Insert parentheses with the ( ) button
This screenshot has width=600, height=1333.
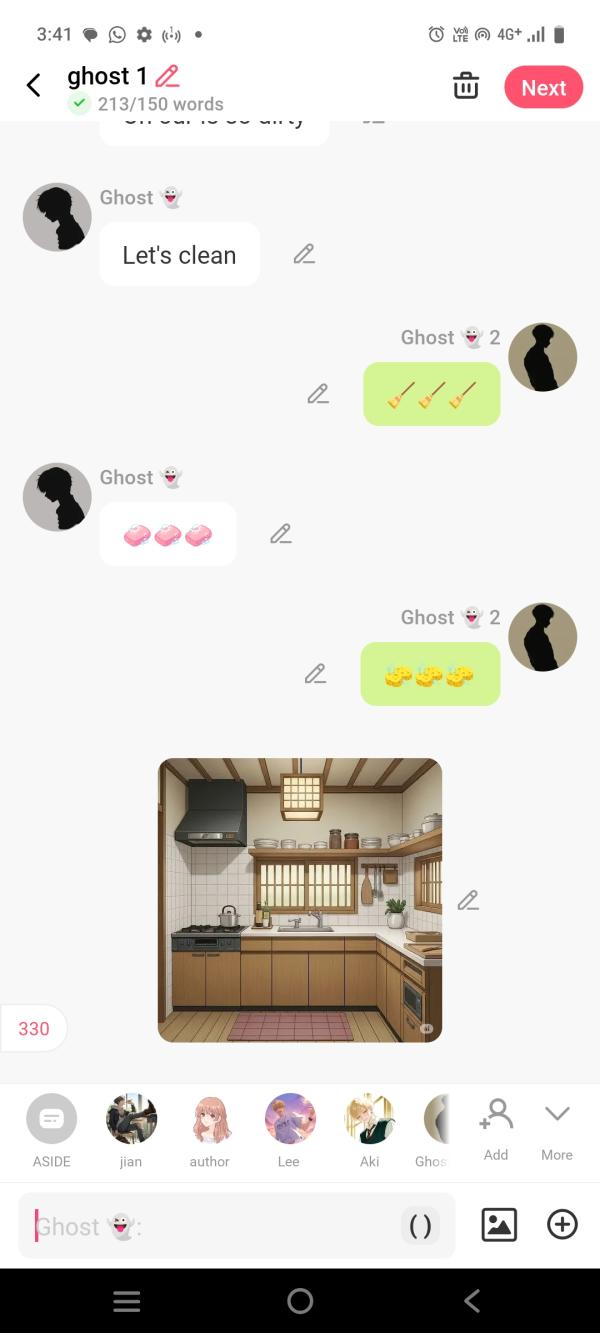coord(420,1226)
